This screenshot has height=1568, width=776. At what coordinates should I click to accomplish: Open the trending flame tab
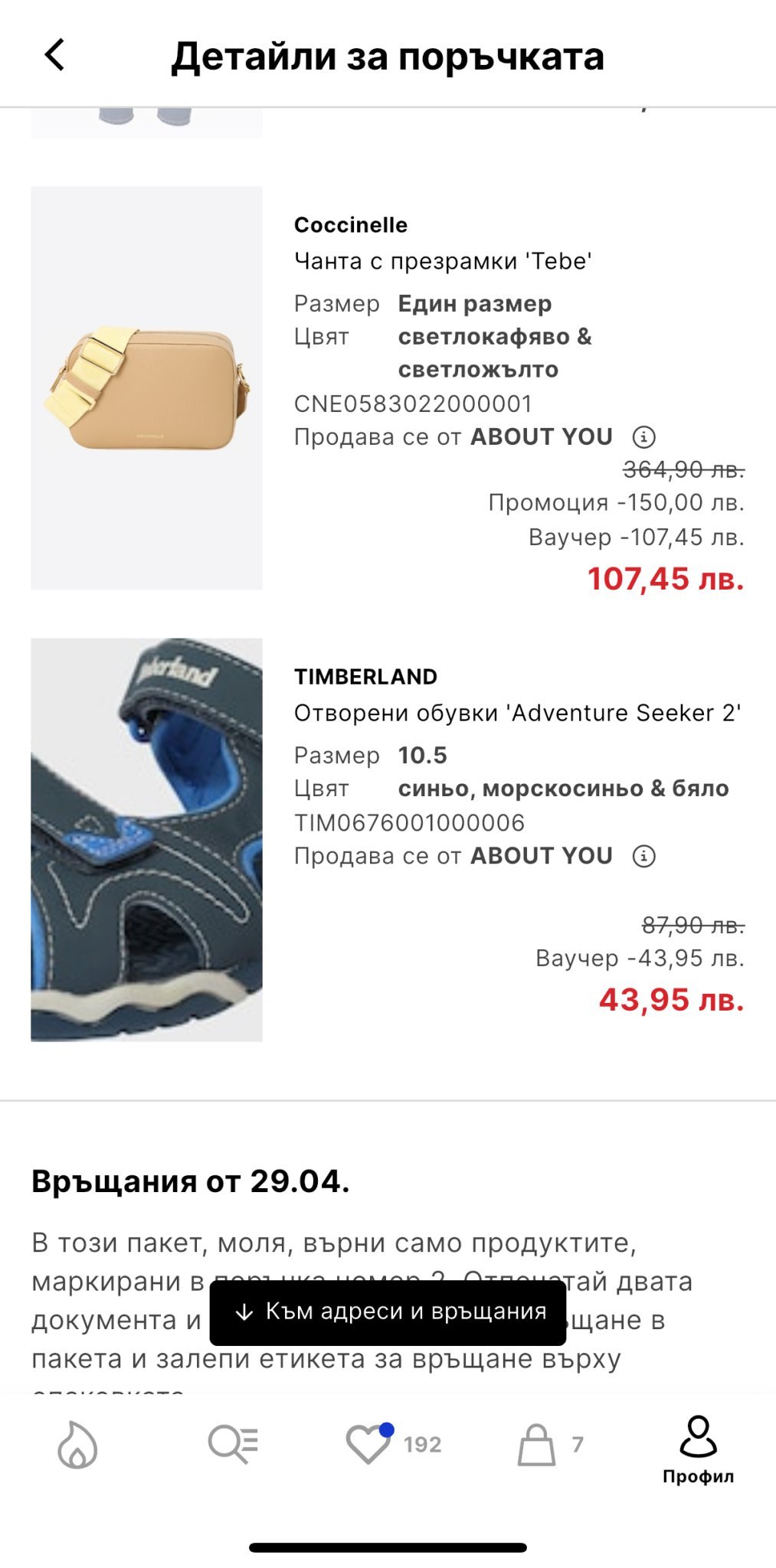pos(77,1445)
